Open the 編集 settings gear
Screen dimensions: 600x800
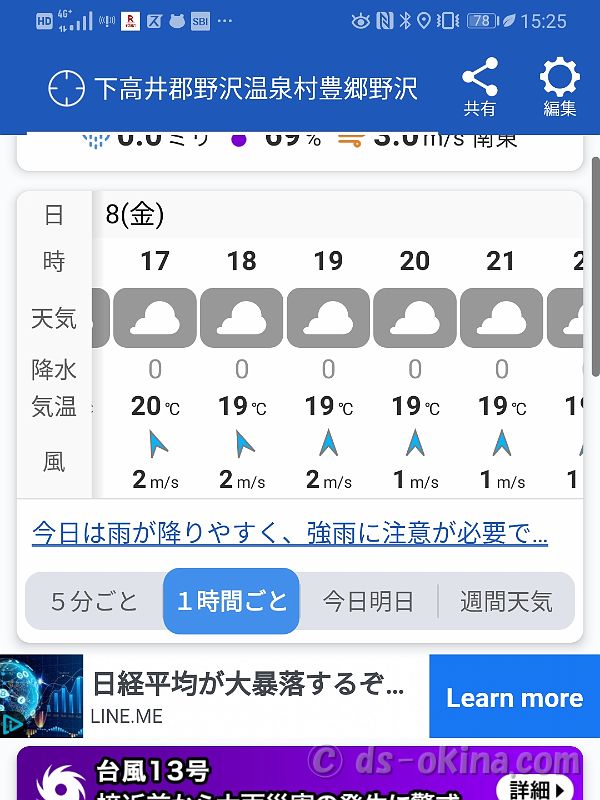pyautogui.click(x=559, y=86)
